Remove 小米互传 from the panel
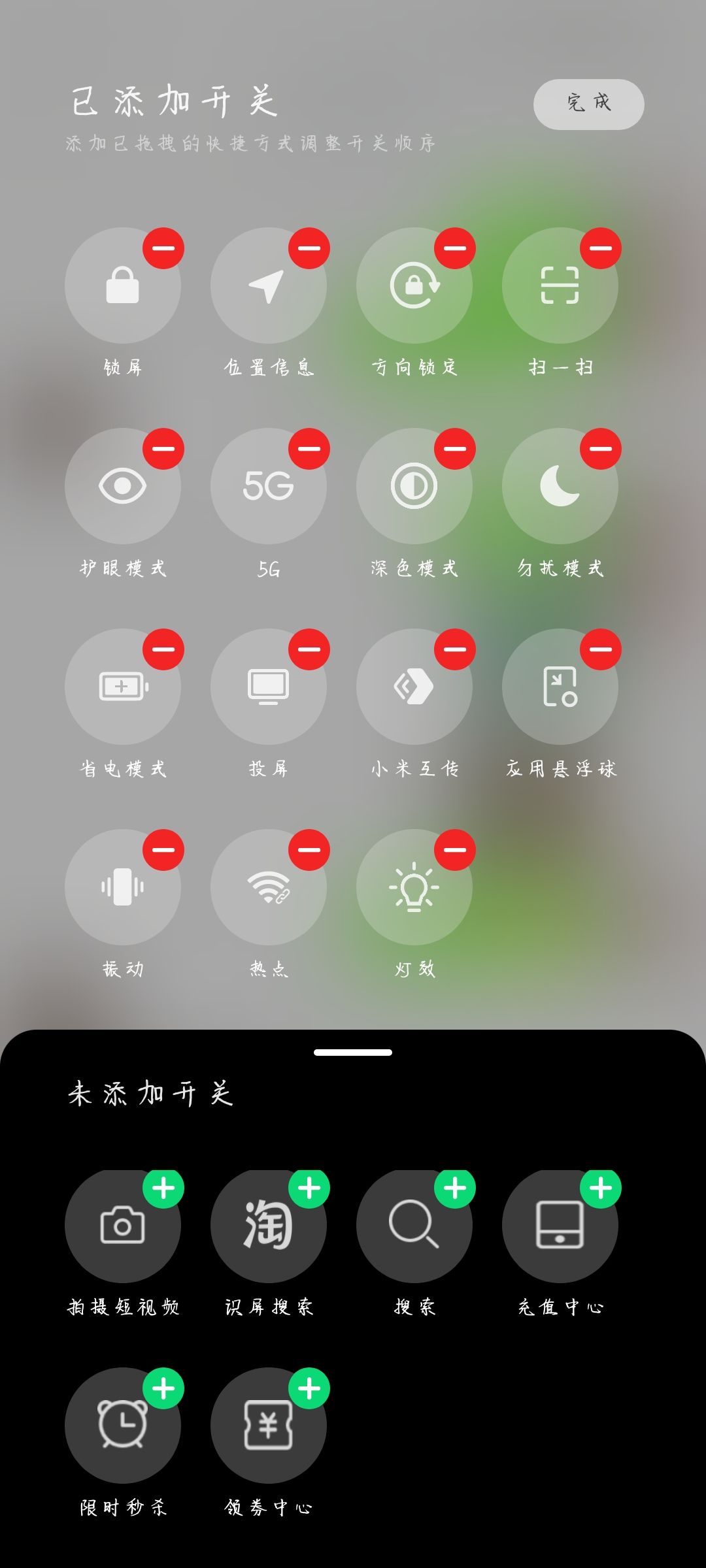The height and width of the screenshot is (1568, 706). click(455, 649)
